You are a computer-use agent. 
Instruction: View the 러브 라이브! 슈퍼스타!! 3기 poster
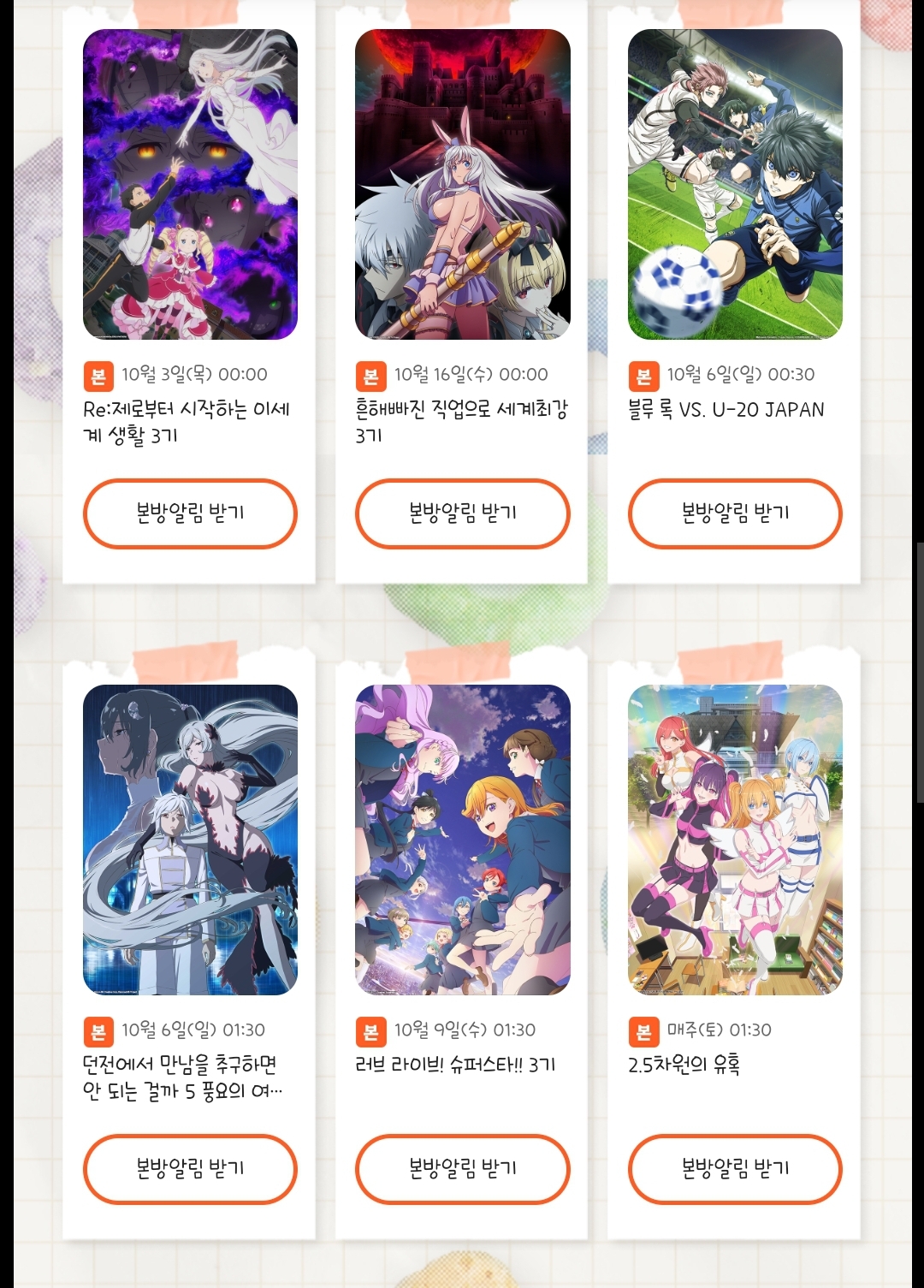462,840
